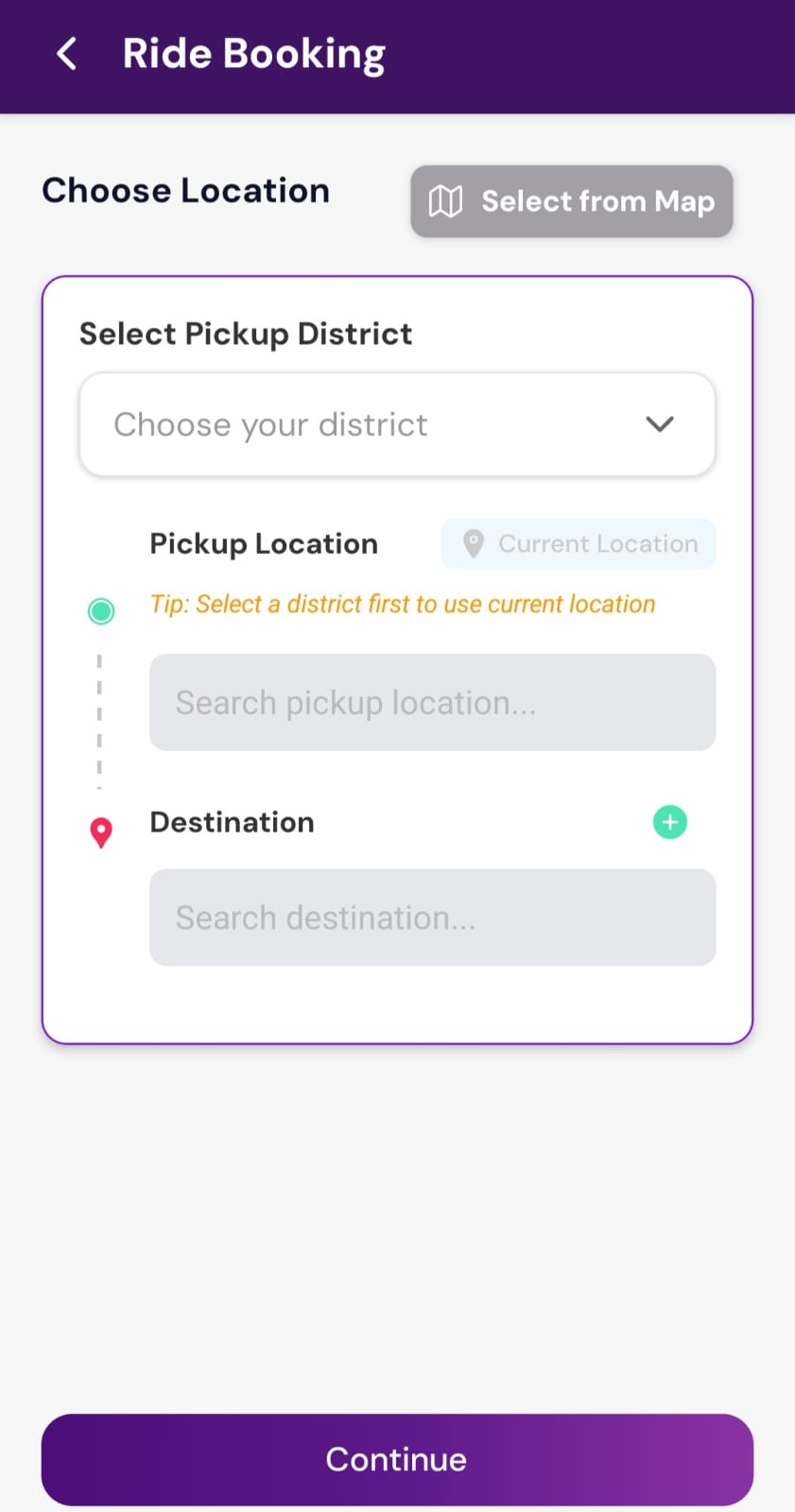Open the Choose your district dropdown

(x=397, y=424)
